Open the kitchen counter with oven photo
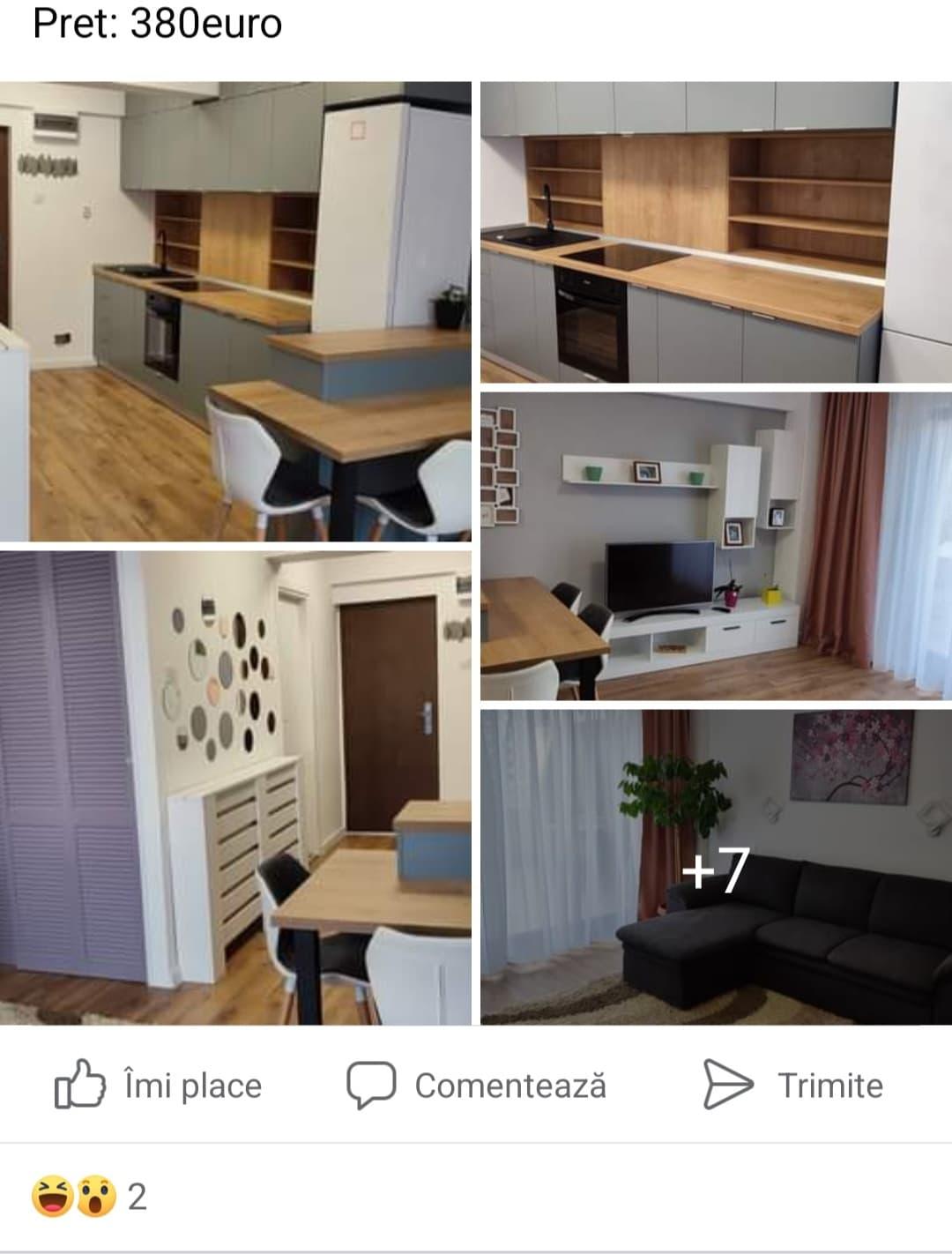 pos(716,233)
